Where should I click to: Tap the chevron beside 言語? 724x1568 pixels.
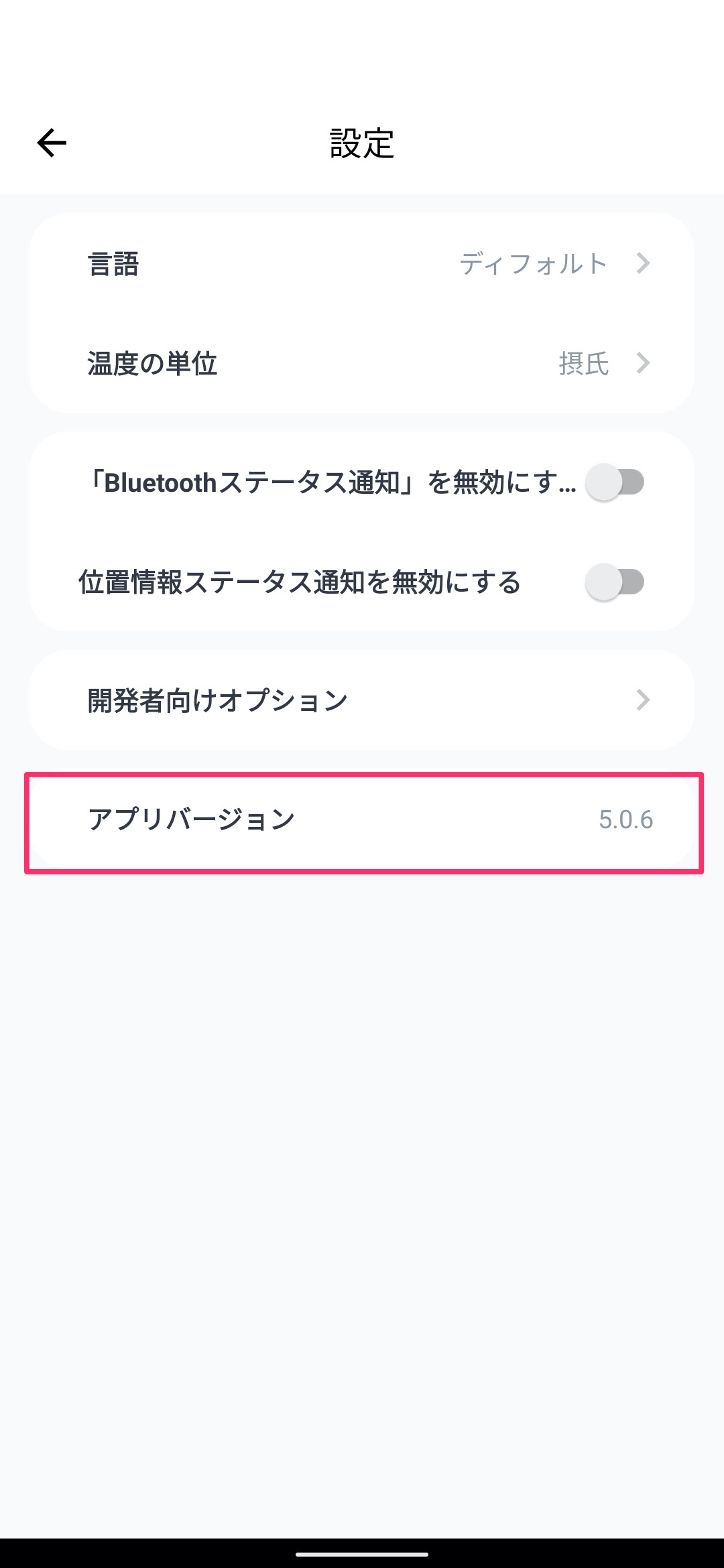coord(643,263)
